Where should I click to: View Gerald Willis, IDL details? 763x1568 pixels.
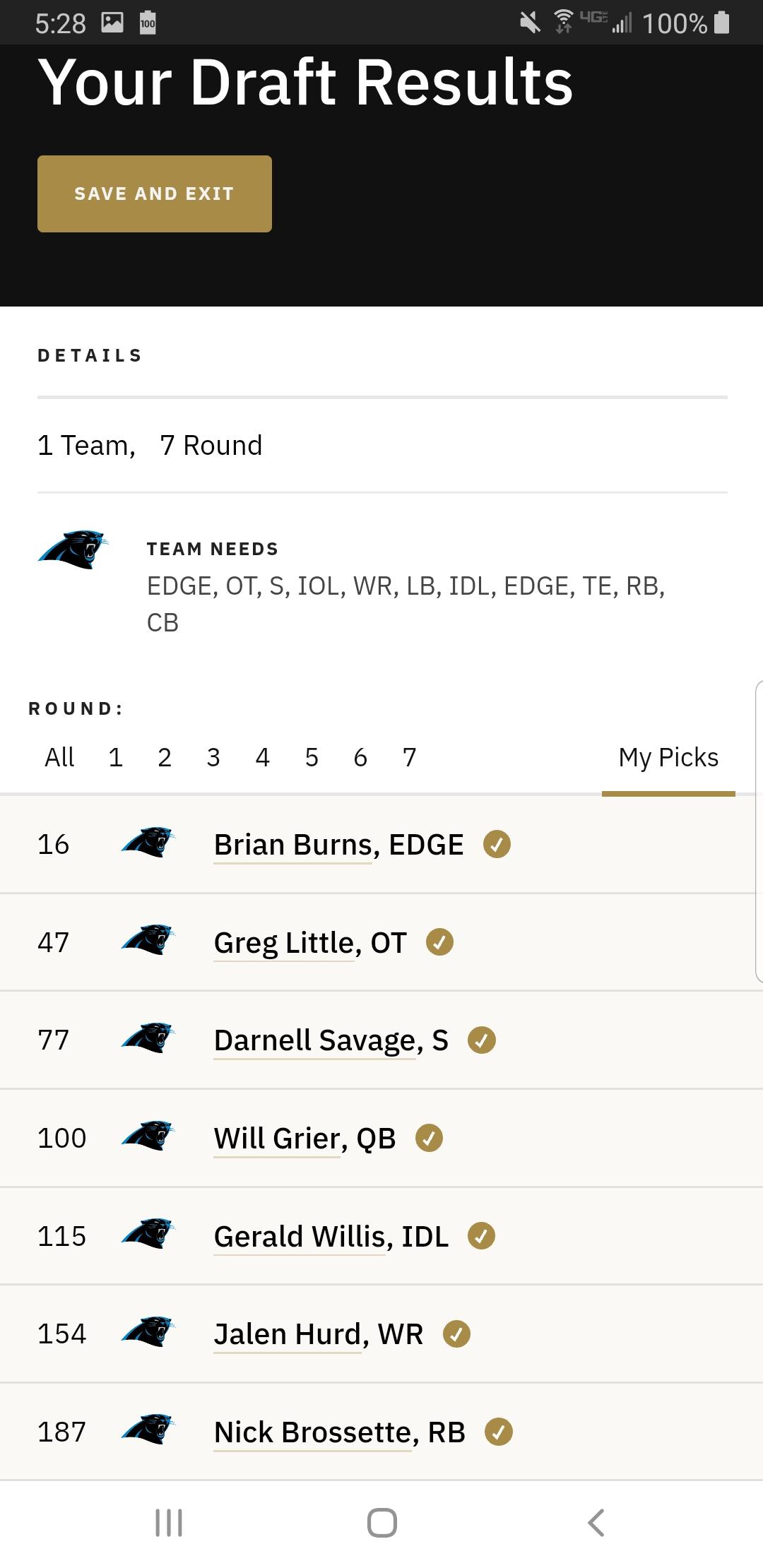tap(331, 1237)
